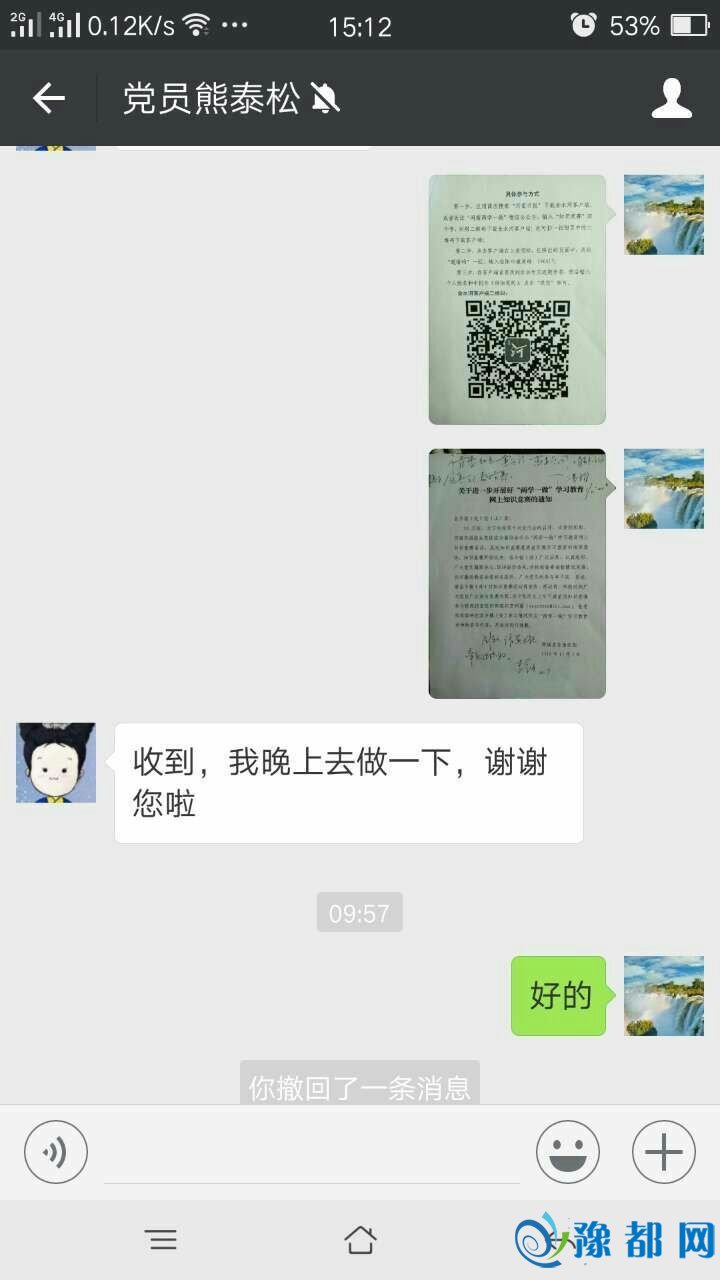This screenshot has width=720, height=1280.
Task: Open the plus attachment menu
Action: [663, 1152]
